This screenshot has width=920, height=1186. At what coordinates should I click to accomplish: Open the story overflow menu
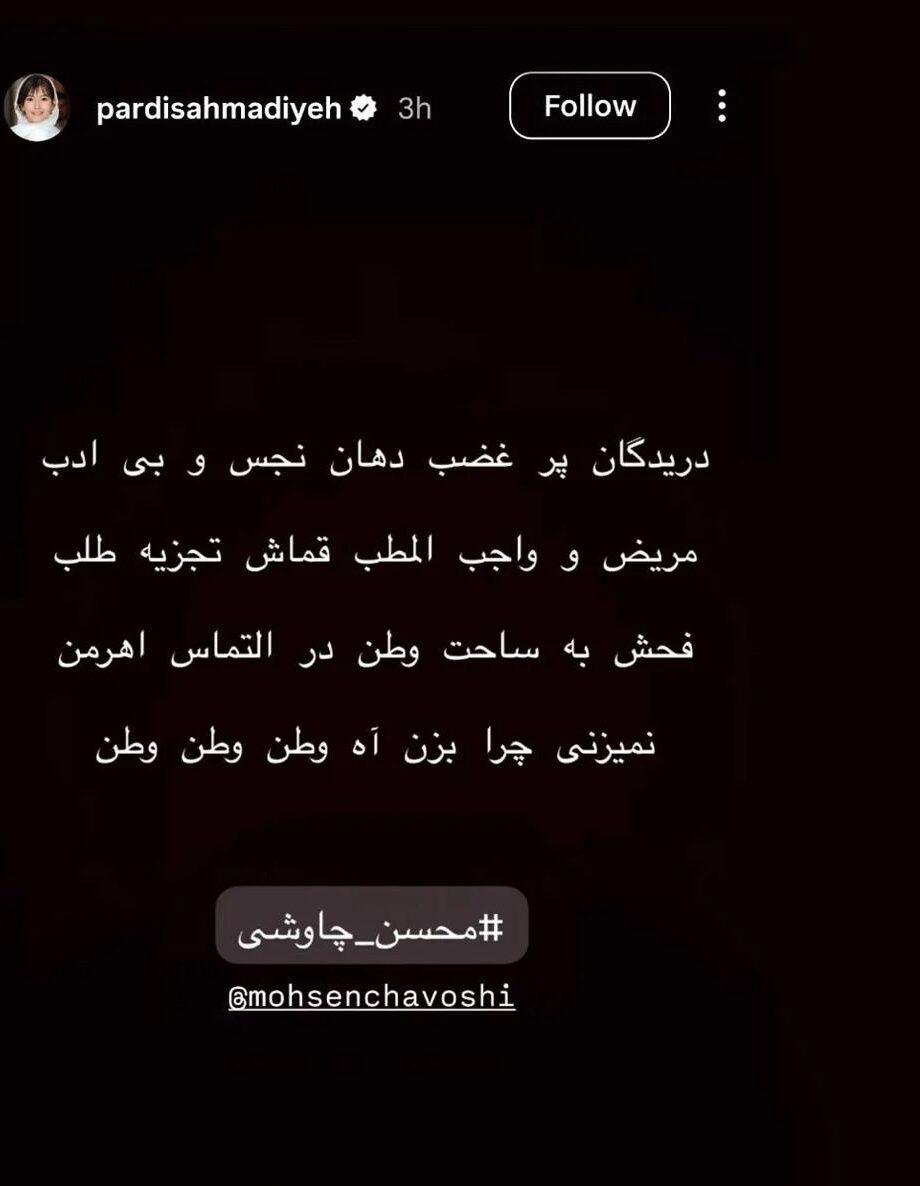pos(722,106)
